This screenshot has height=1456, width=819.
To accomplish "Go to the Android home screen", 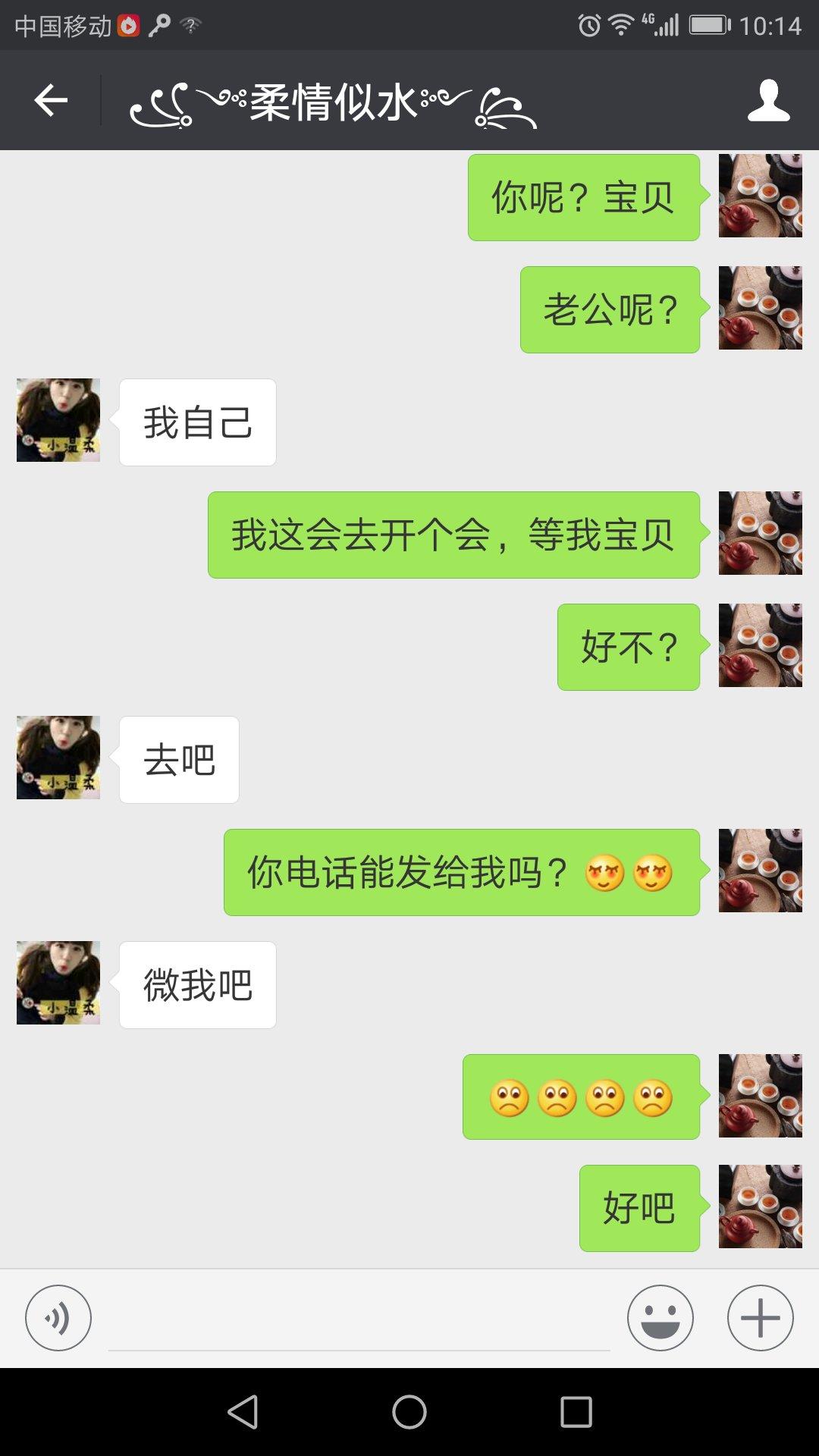I will 409,1412.
